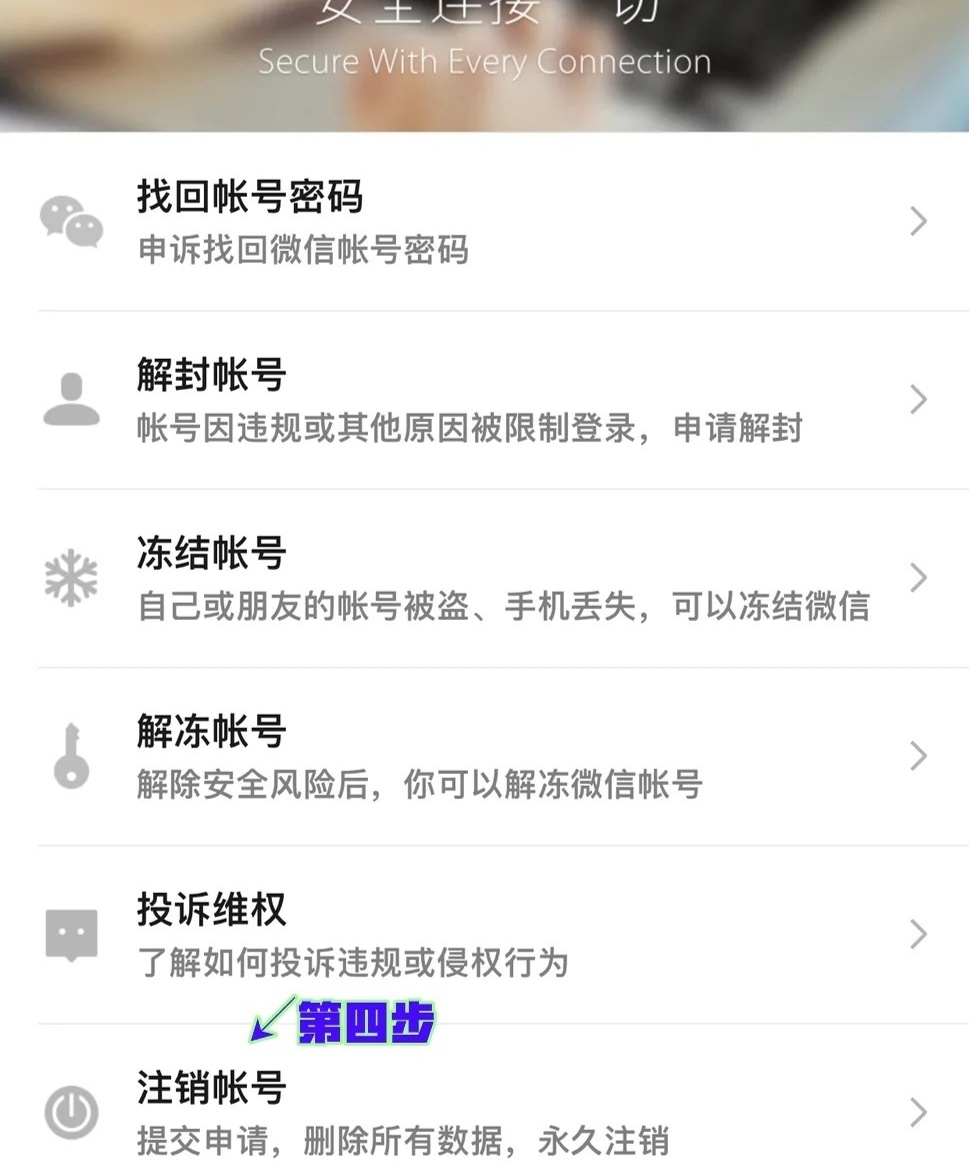Click the chevron on the 冻结帐号 row
Screen dimensions: 969x1176
(918, 577)
